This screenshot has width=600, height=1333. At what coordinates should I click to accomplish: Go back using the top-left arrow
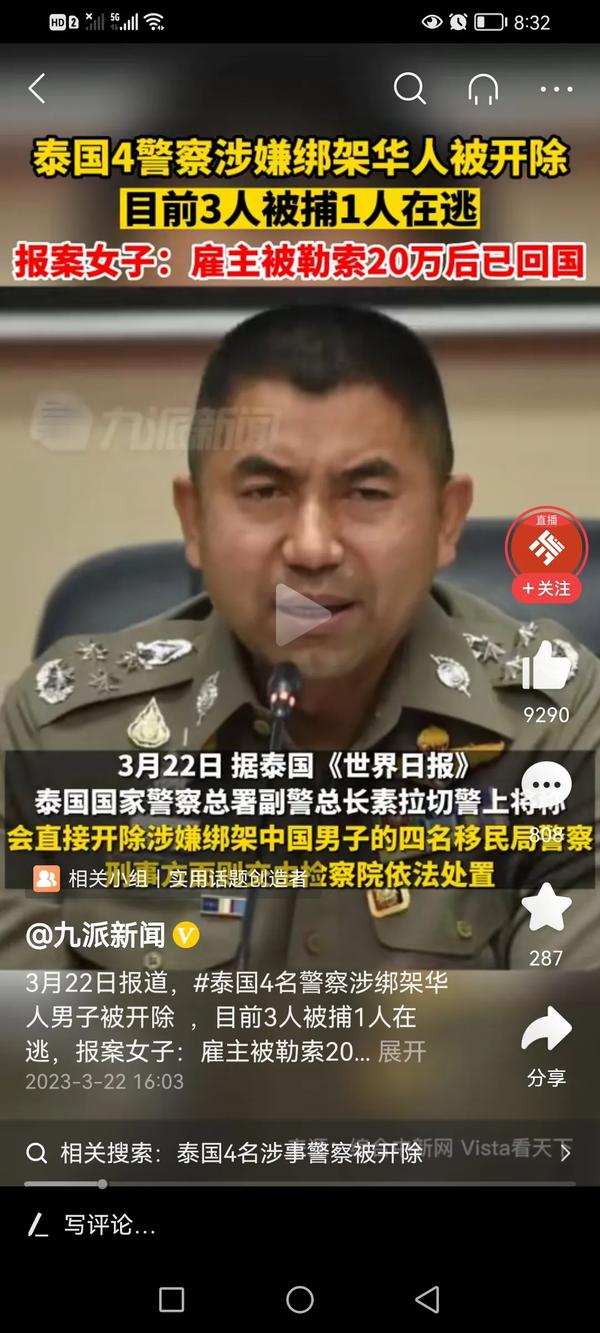(37, 89)
